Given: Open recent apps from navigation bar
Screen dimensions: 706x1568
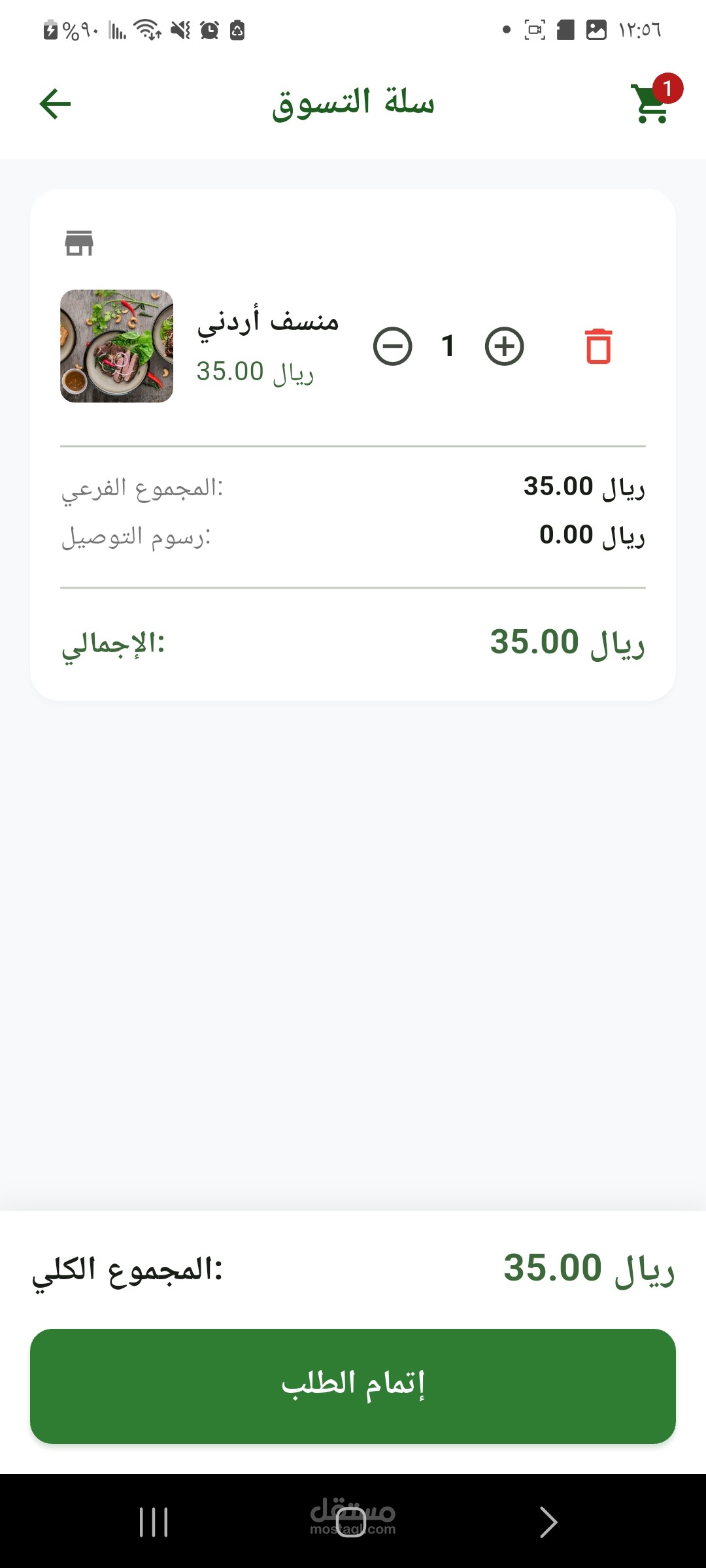Looking at the screenshot, I should (154, 1522).
